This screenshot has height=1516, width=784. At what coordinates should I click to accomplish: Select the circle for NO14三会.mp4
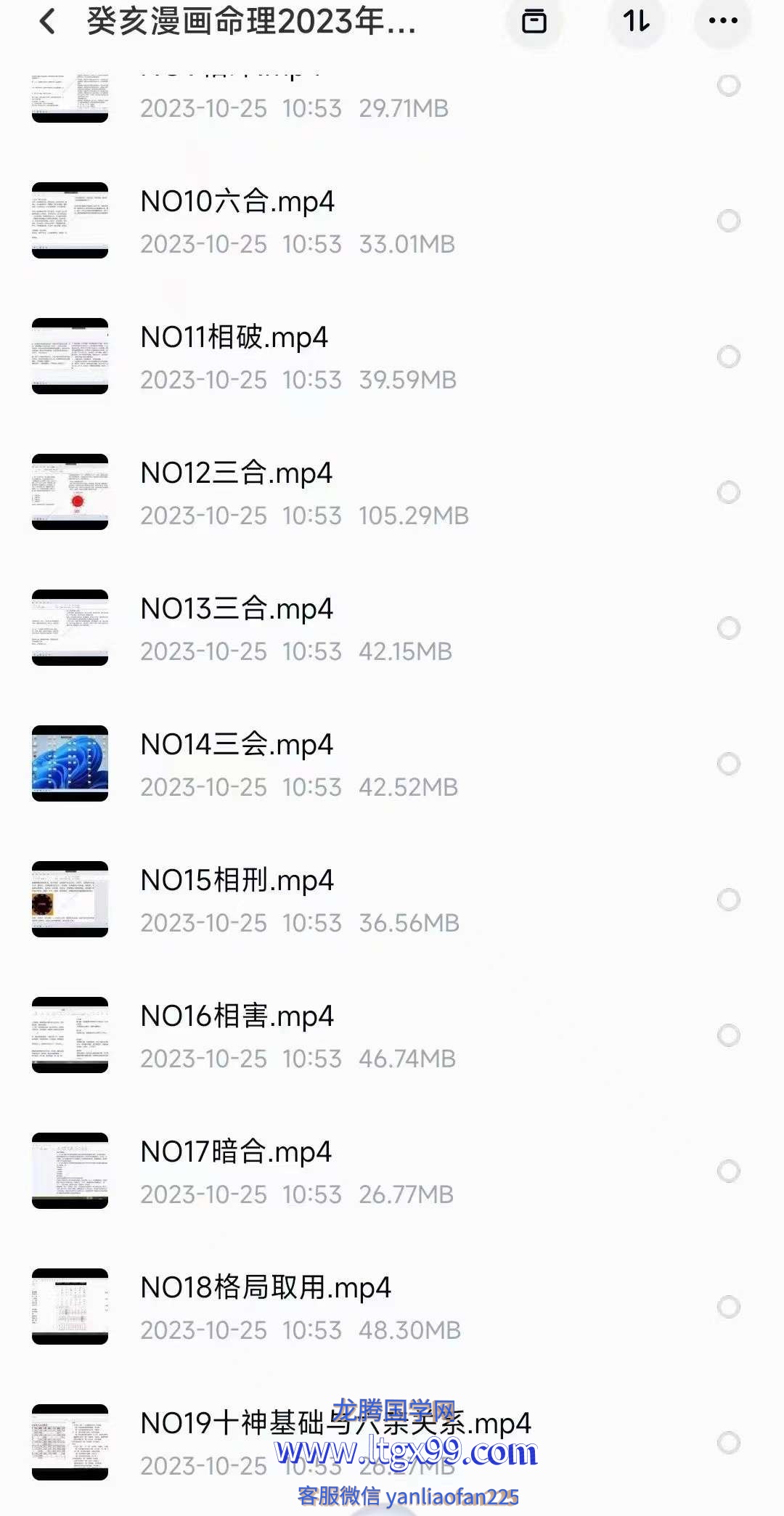tap(729, 764)
